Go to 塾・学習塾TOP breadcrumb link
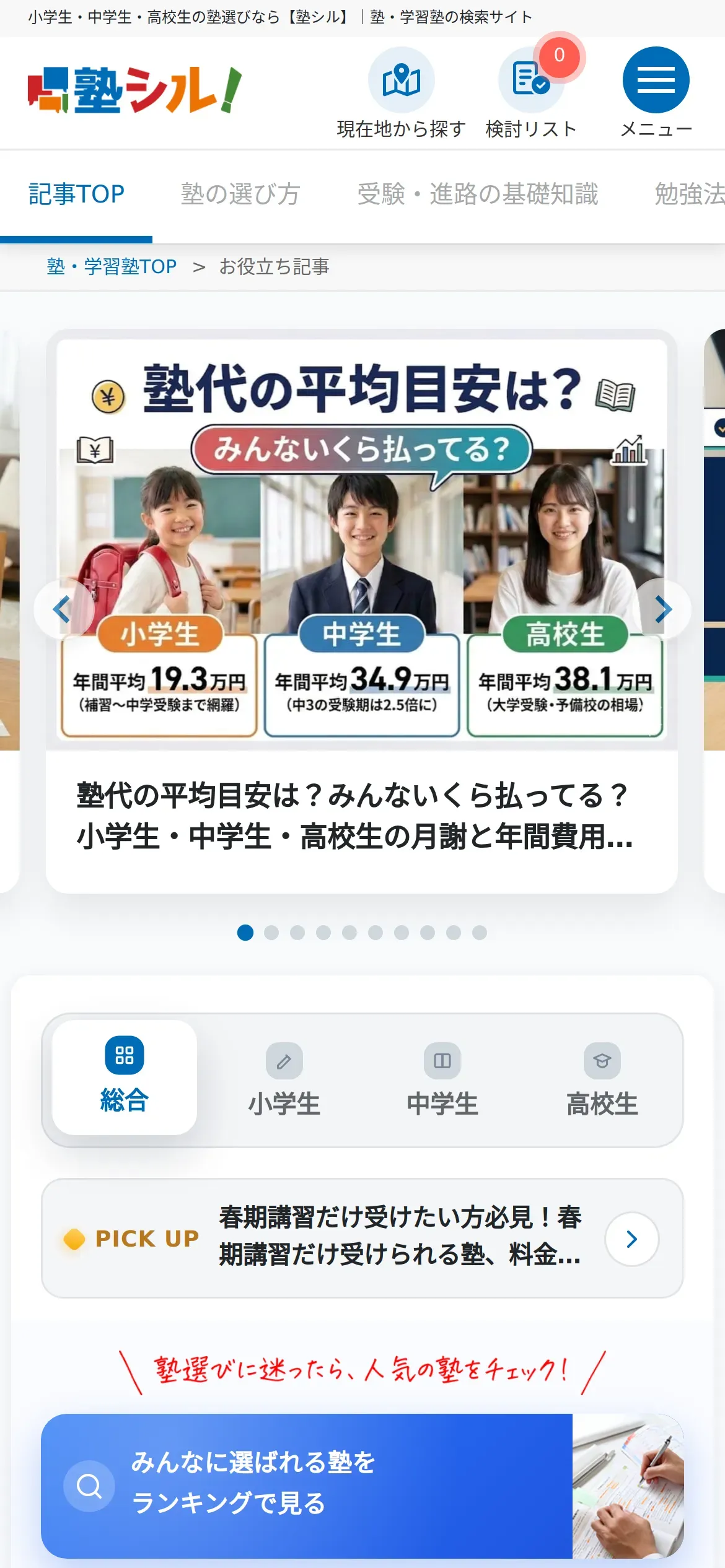This screenshot has height=1568, width=725. point(112,267)
